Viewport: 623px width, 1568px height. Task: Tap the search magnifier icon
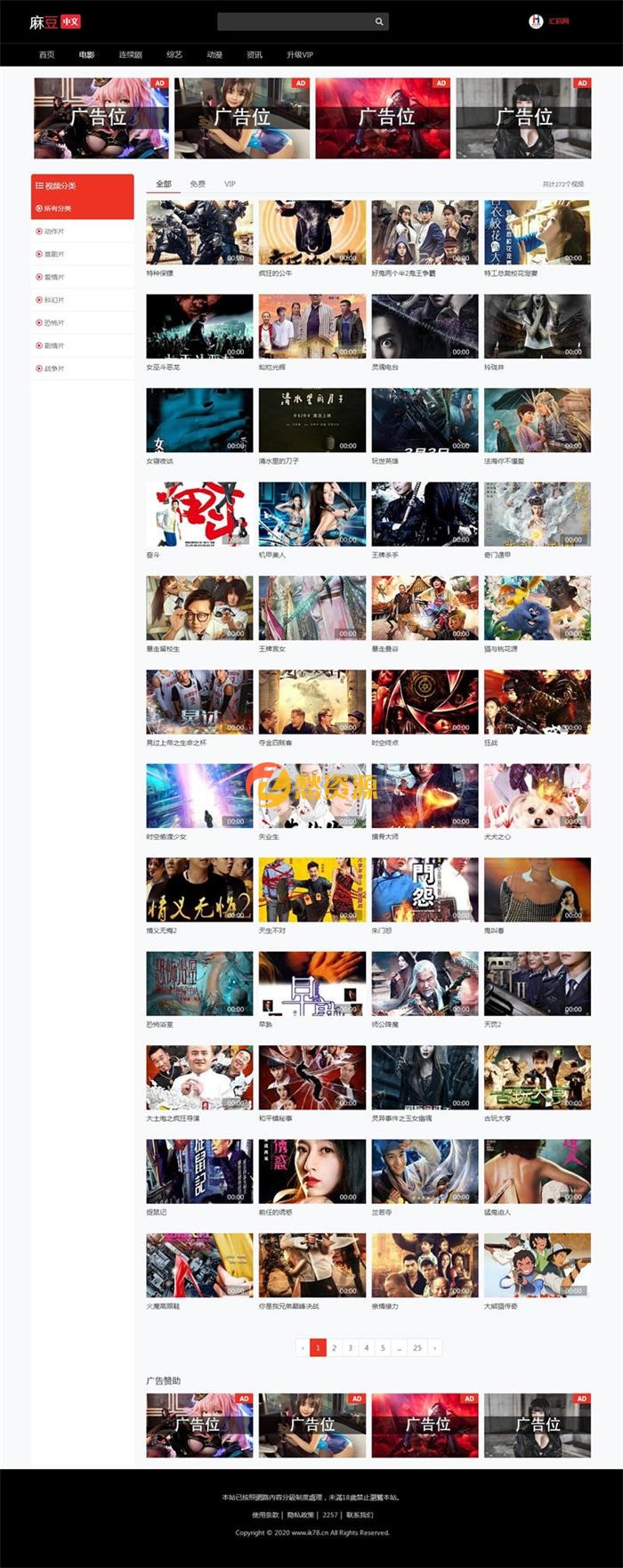[x=379, y=21]
